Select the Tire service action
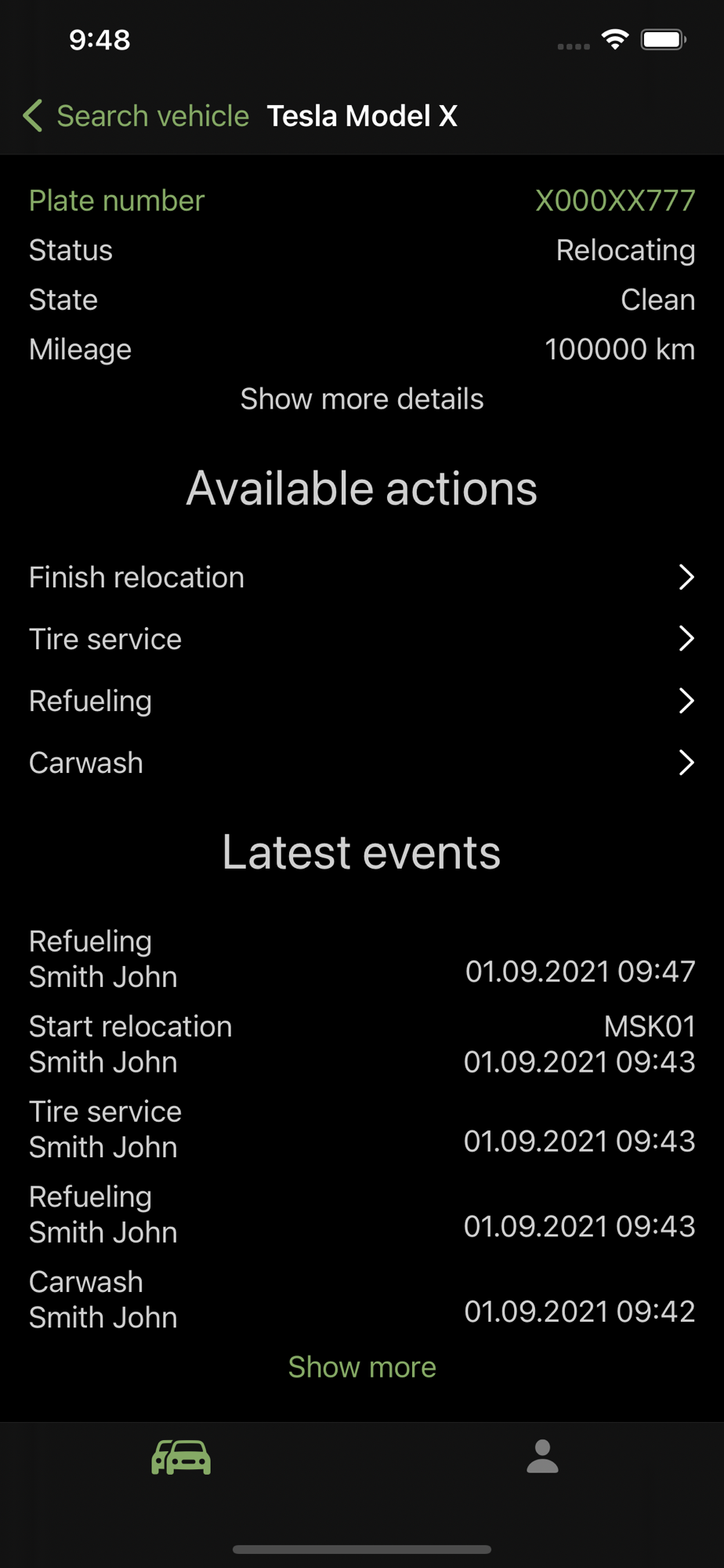 pos(361,640)
